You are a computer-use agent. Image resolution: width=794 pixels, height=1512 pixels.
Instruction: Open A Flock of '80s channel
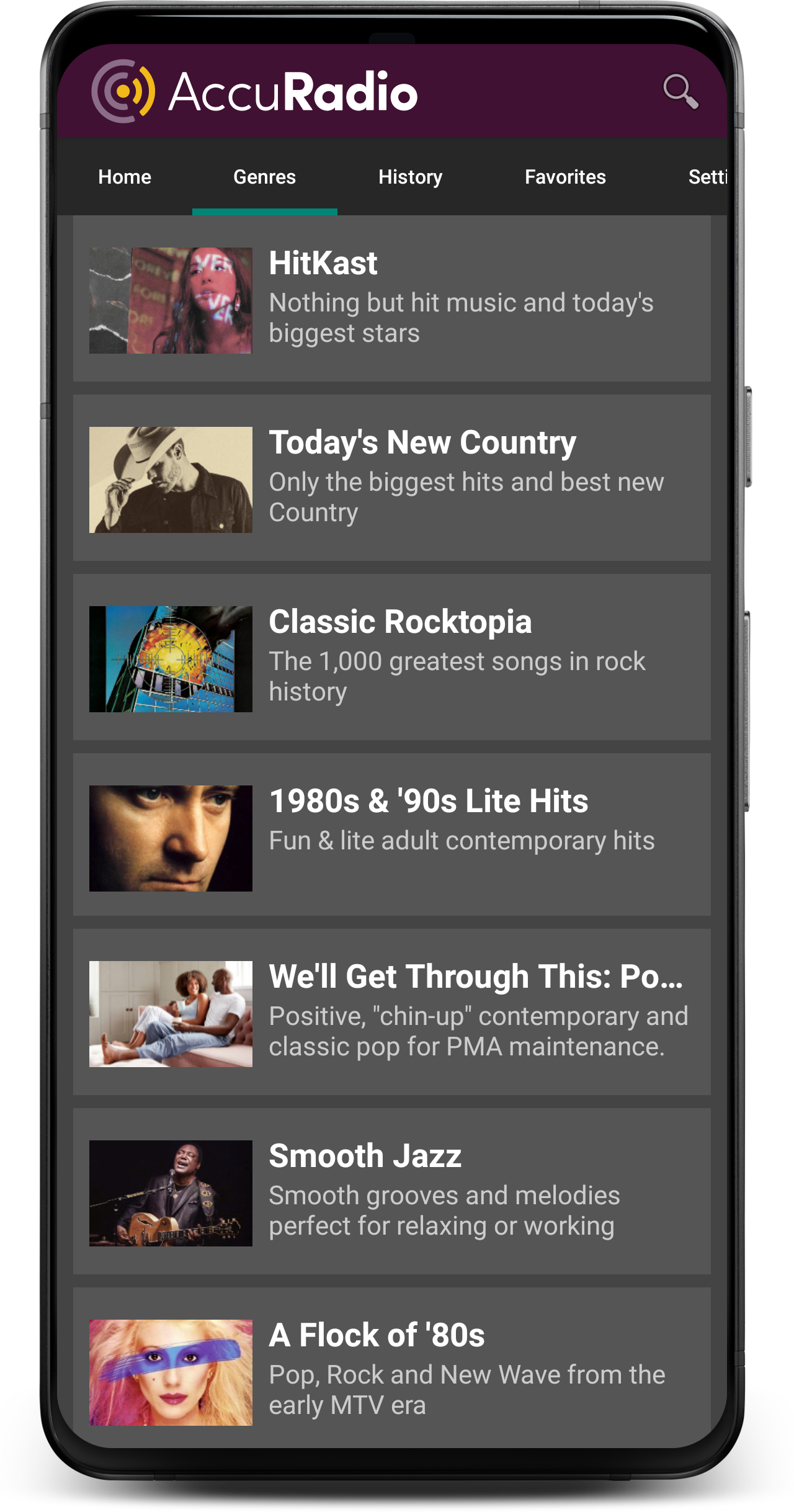coord(392,1368)
